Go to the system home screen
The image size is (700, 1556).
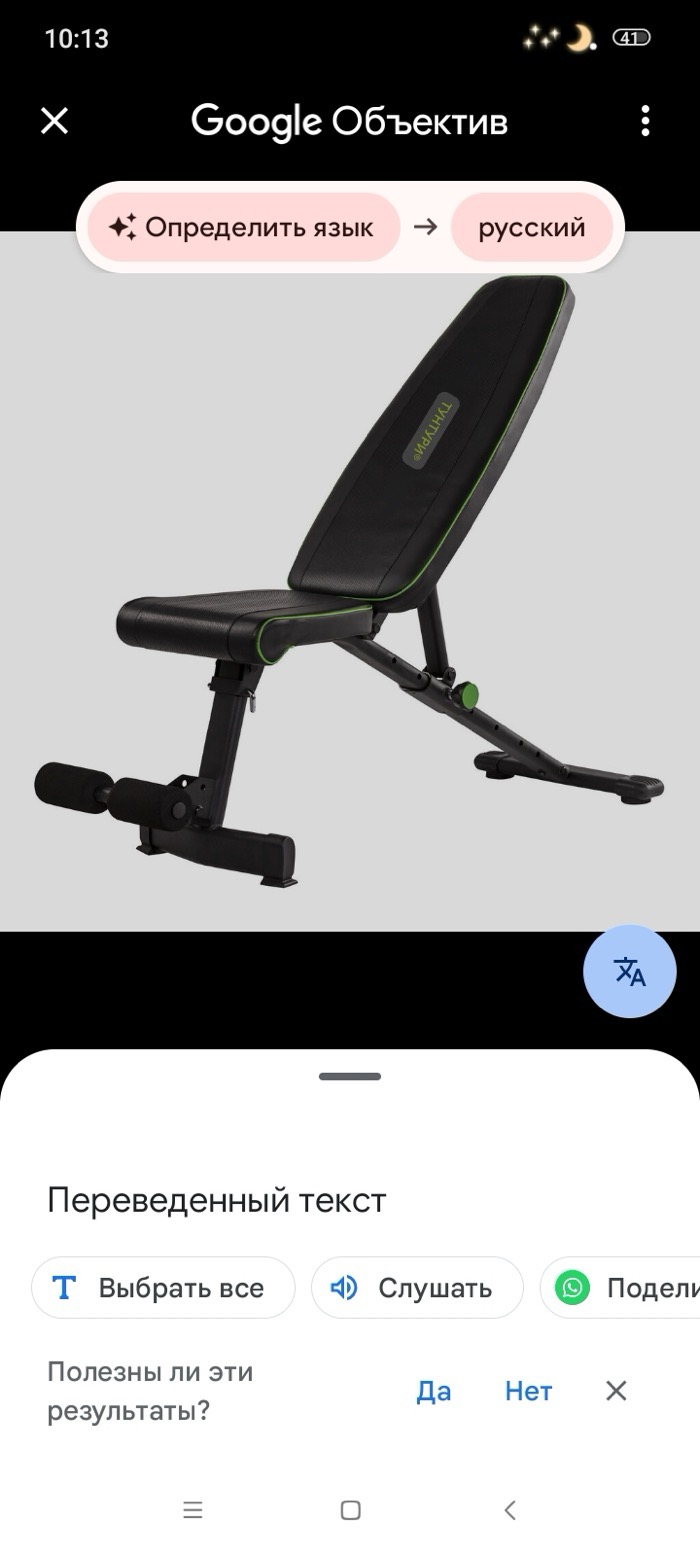point(350,1510)
